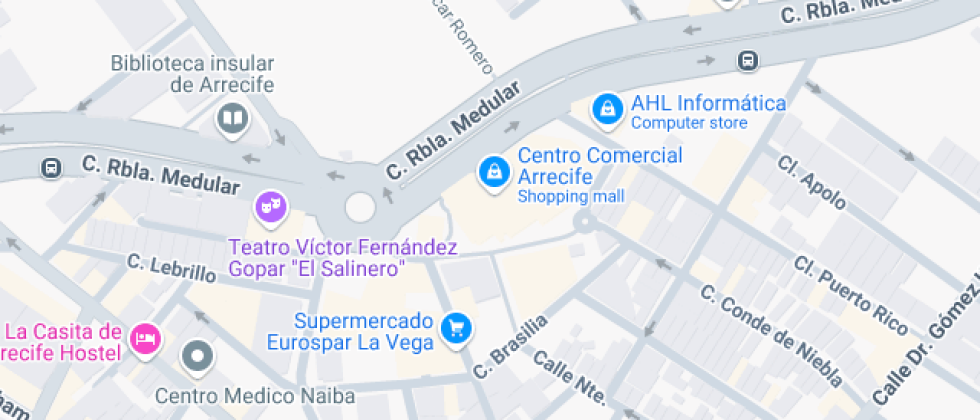Viewport: 980px width, 420px height.
Task: Open the AHL Informática computer store pin
Action: pyautogui.click(x=608, y=111)
